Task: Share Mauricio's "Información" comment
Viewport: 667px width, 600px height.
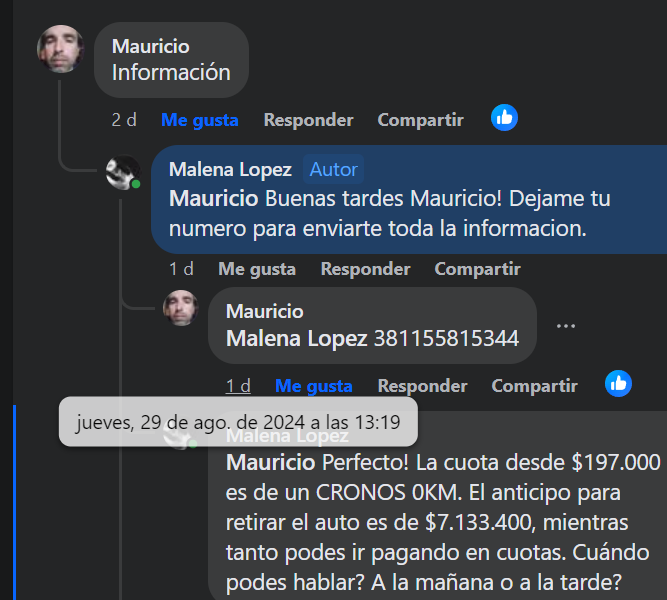Action: point(420,120)
